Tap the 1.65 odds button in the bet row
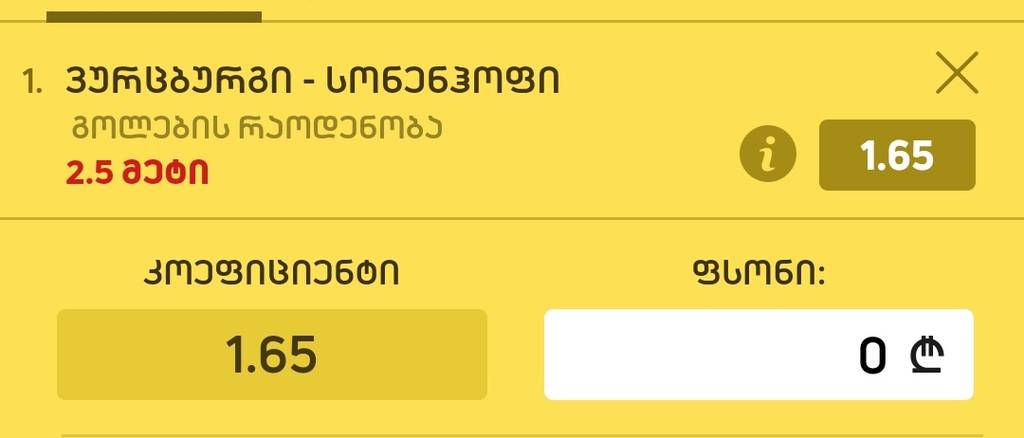This screenshot has width=1024, height=438. pos(897,155)
